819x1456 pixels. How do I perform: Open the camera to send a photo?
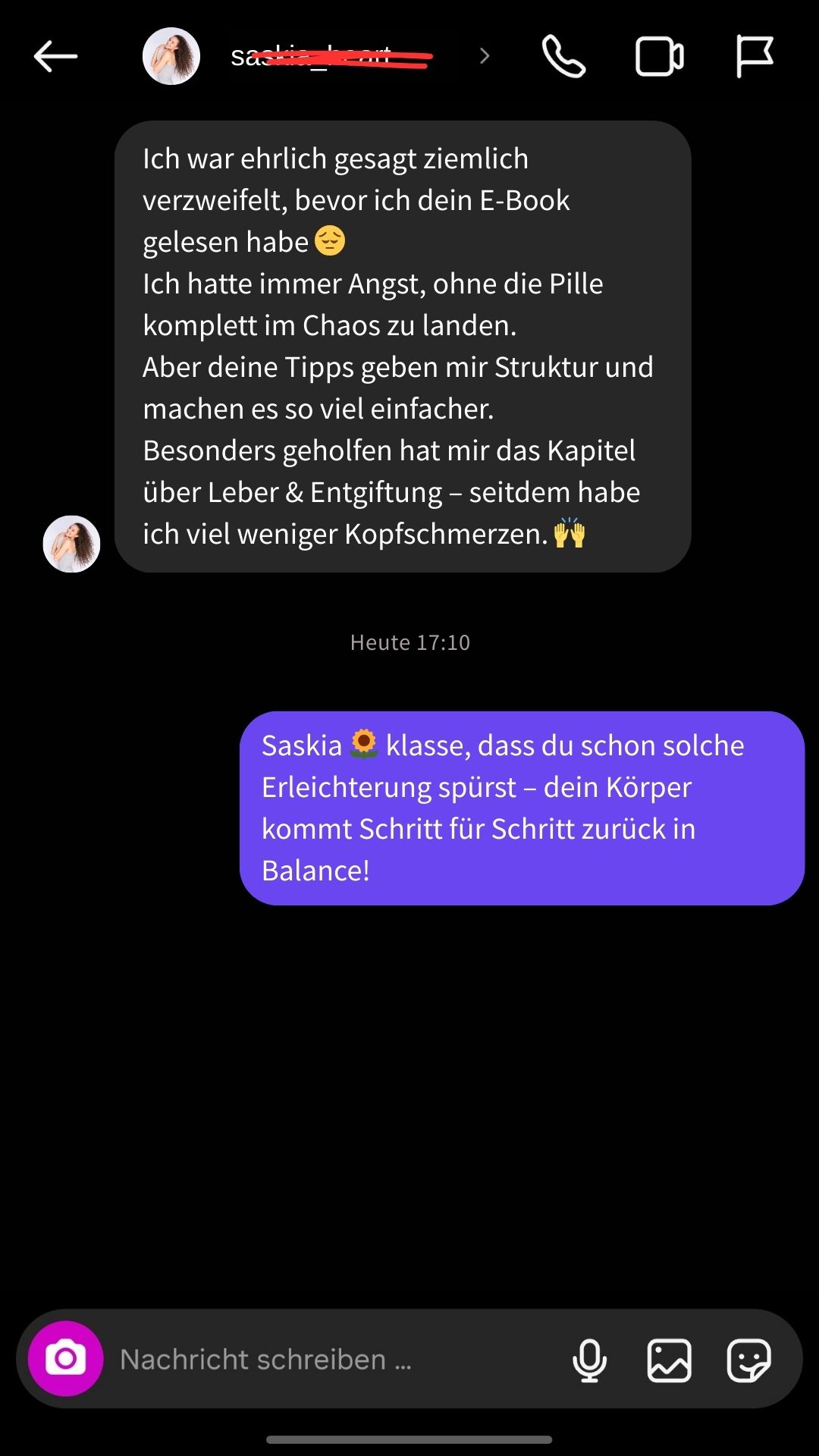click(x=65, y=1359)
